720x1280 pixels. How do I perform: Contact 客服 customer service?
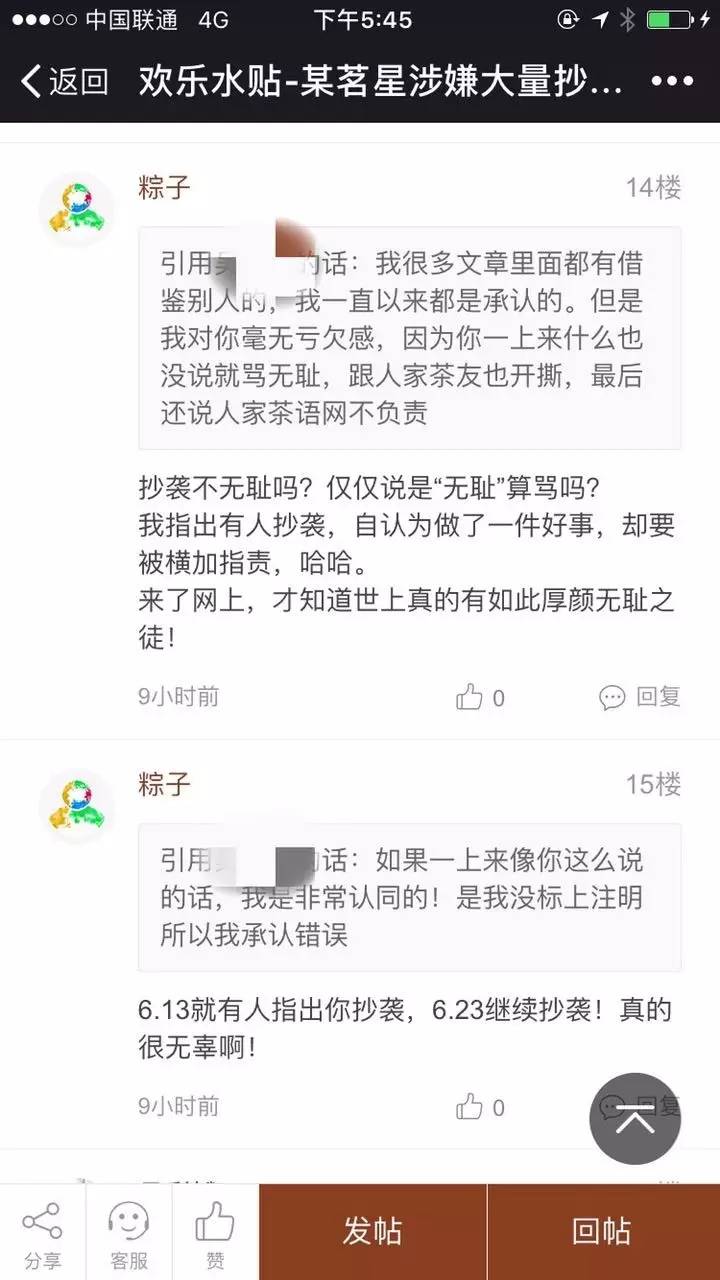point(129,1232)
